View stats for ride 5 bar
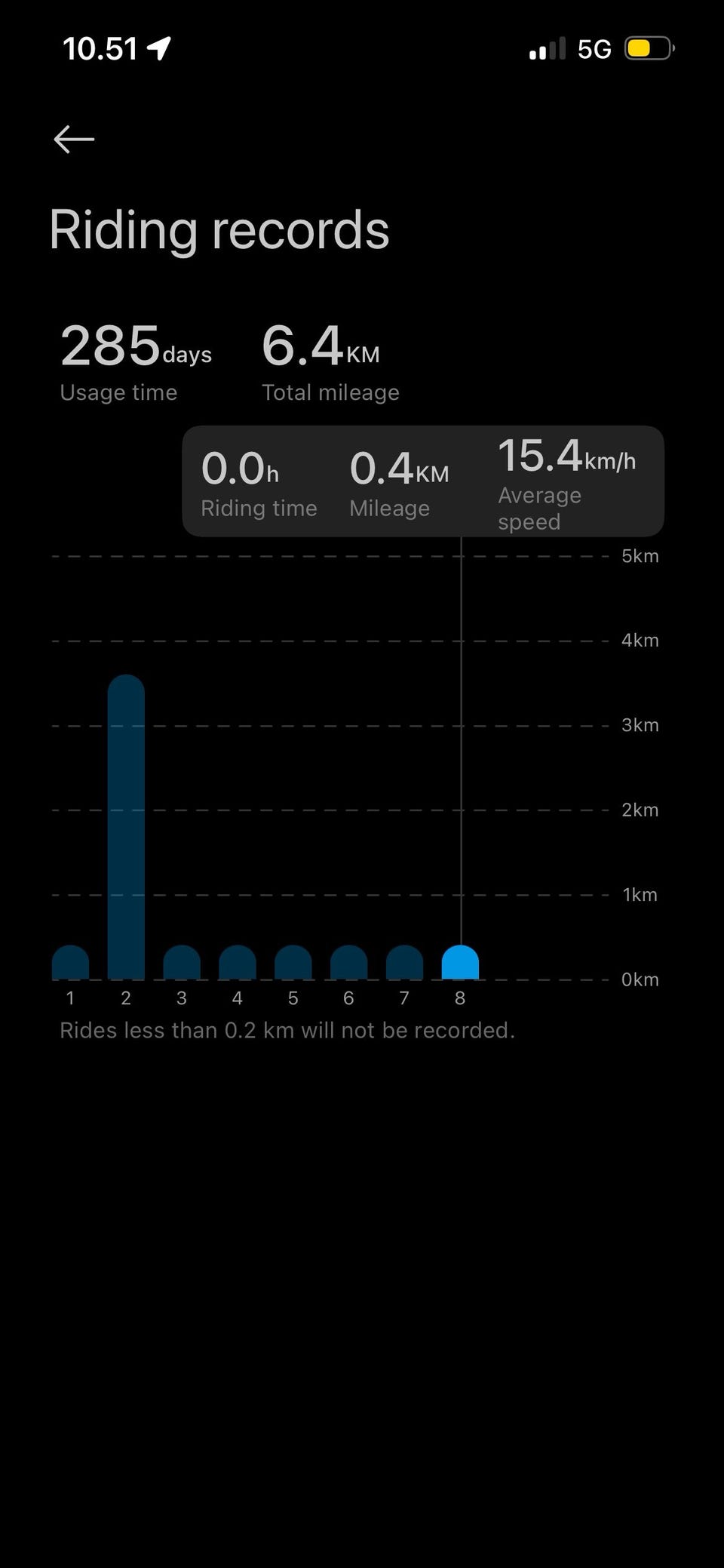Screen dimensions: 724x1568 293,962
